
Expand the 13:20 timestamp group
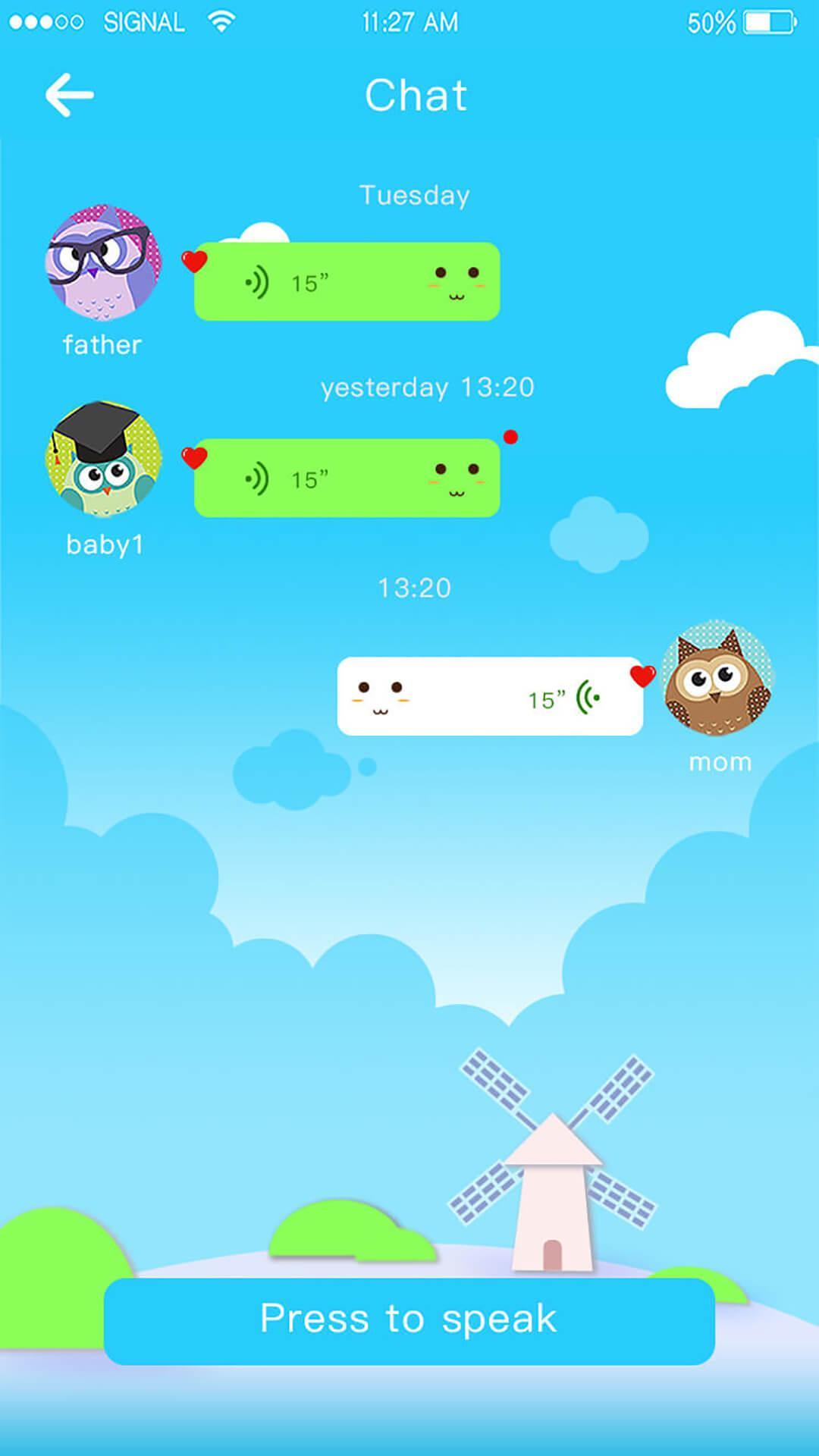click(413, 587)
